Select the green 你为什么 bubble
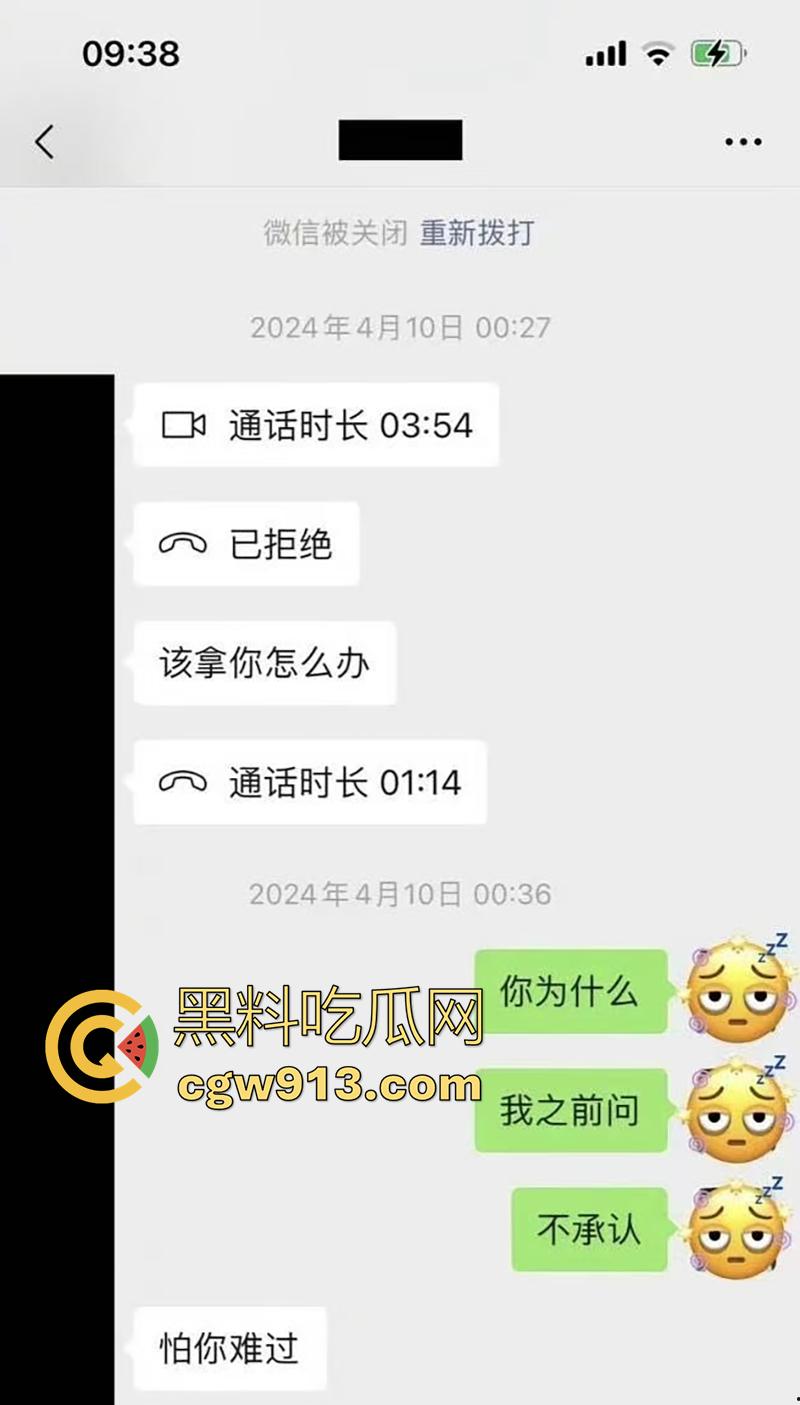The image size is (800, 1405). [x=570, y=991]
